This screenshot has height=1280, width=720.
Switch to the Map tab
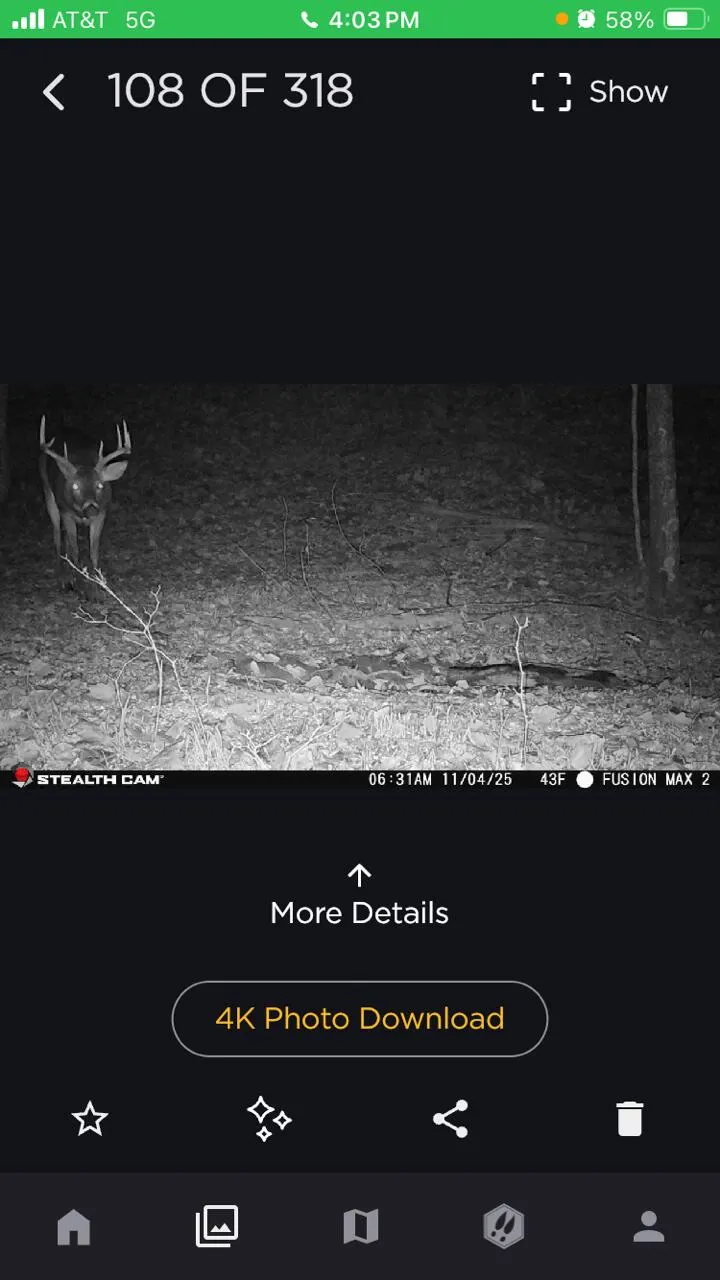[x=361, y=1227]
